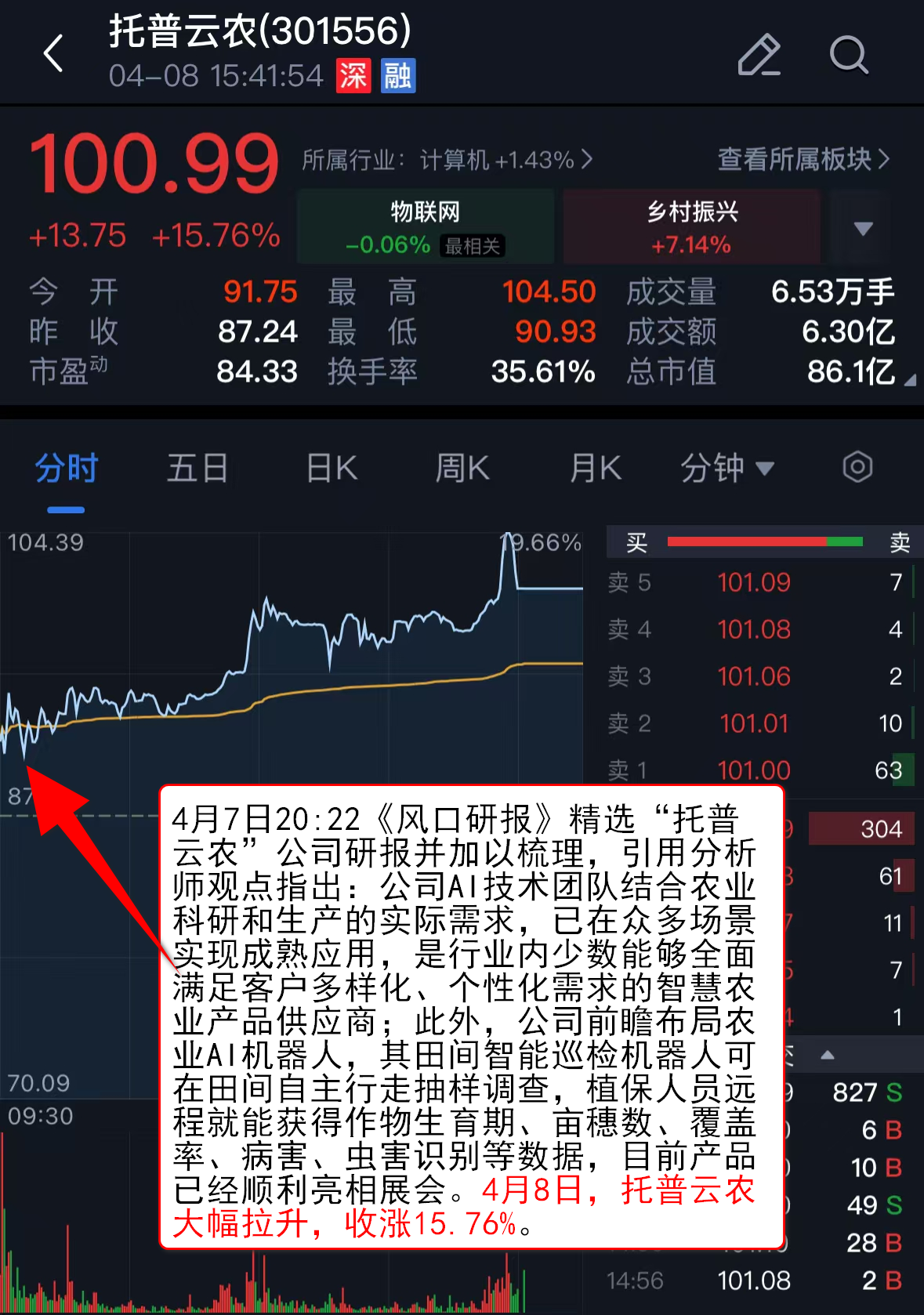View 查看所属板块 sectors
The width and height of the screenshot is (924, 1315).
[x=803, y=159]
